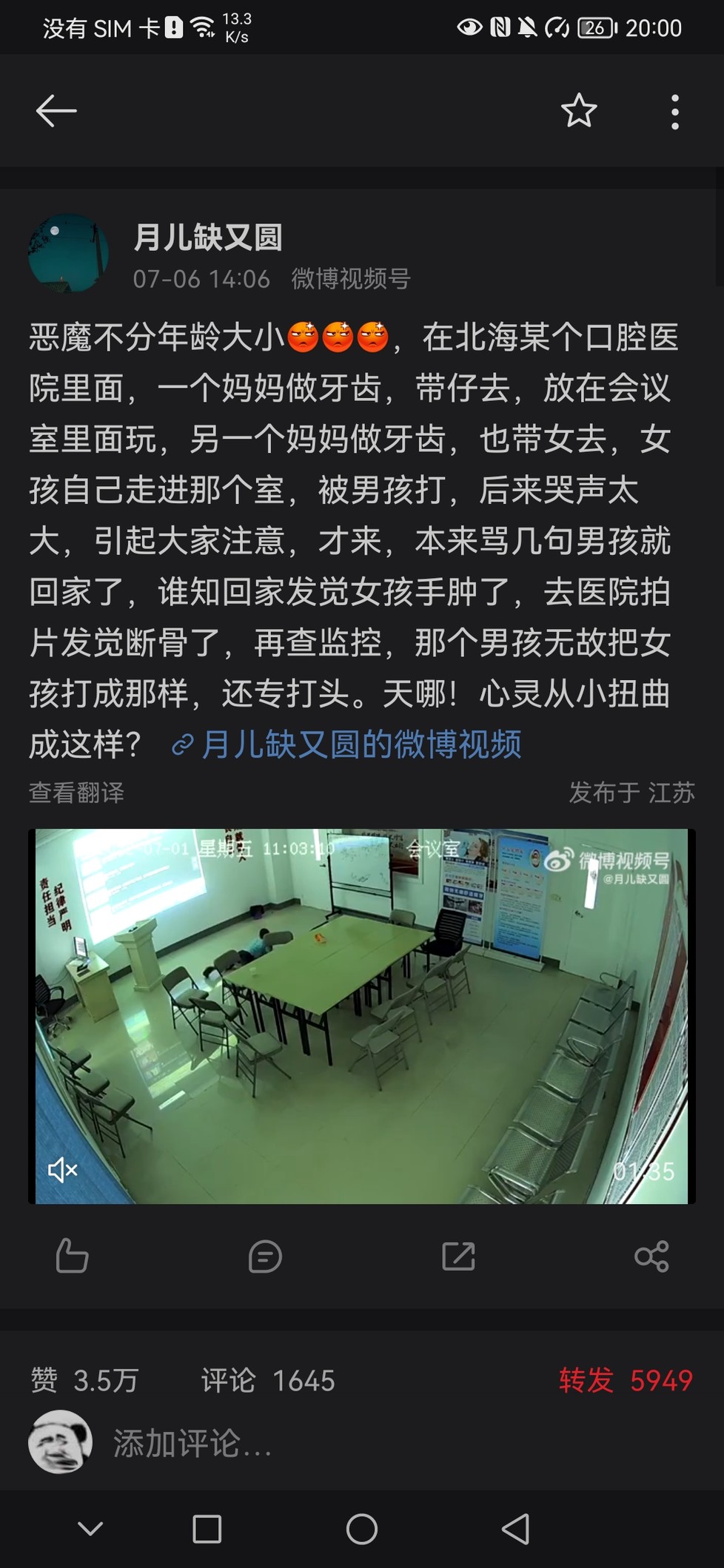Viewport: 724px width, 1568px height.
Task: Switch to the 转发 5949 tab
Action: [626, 1380]
